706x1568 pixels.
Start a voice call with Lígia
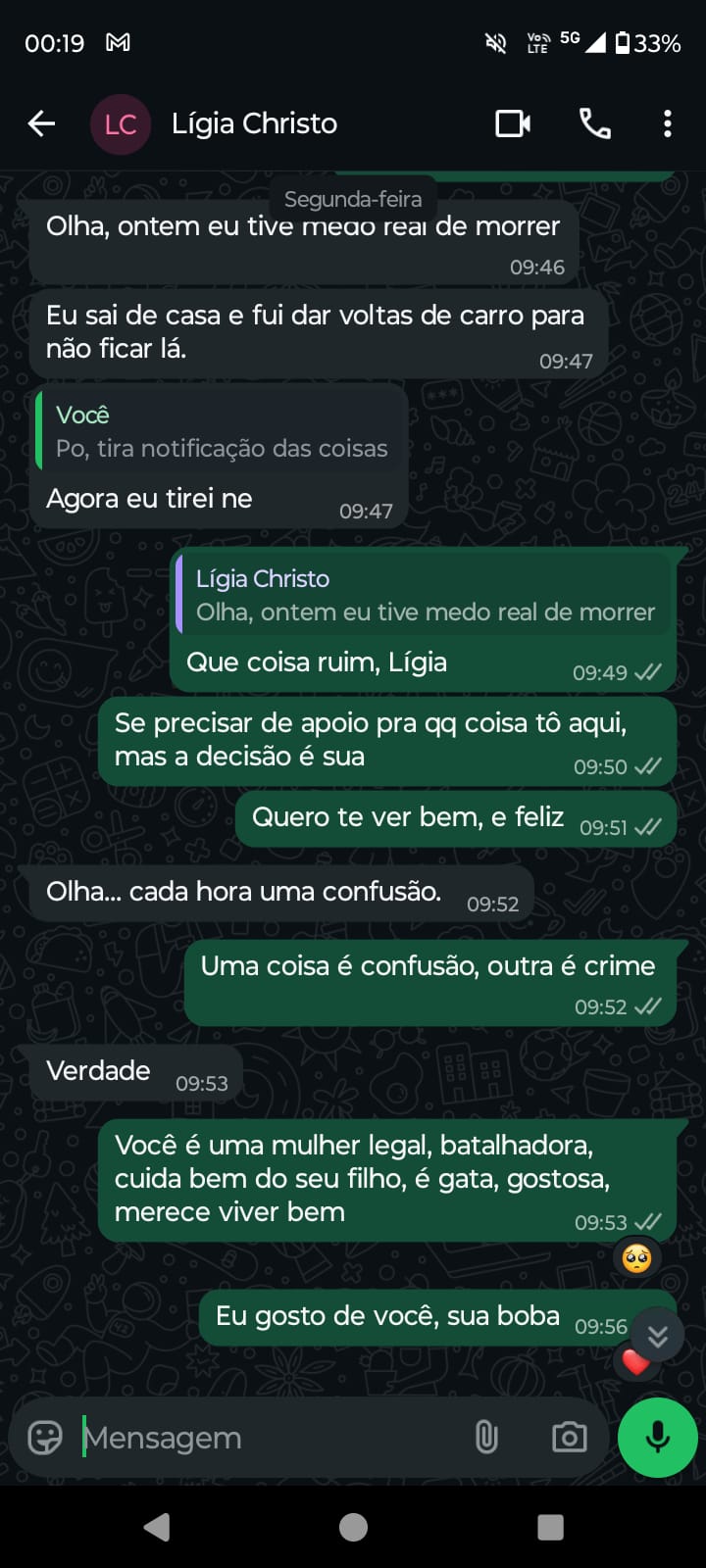tap(594, 123)
